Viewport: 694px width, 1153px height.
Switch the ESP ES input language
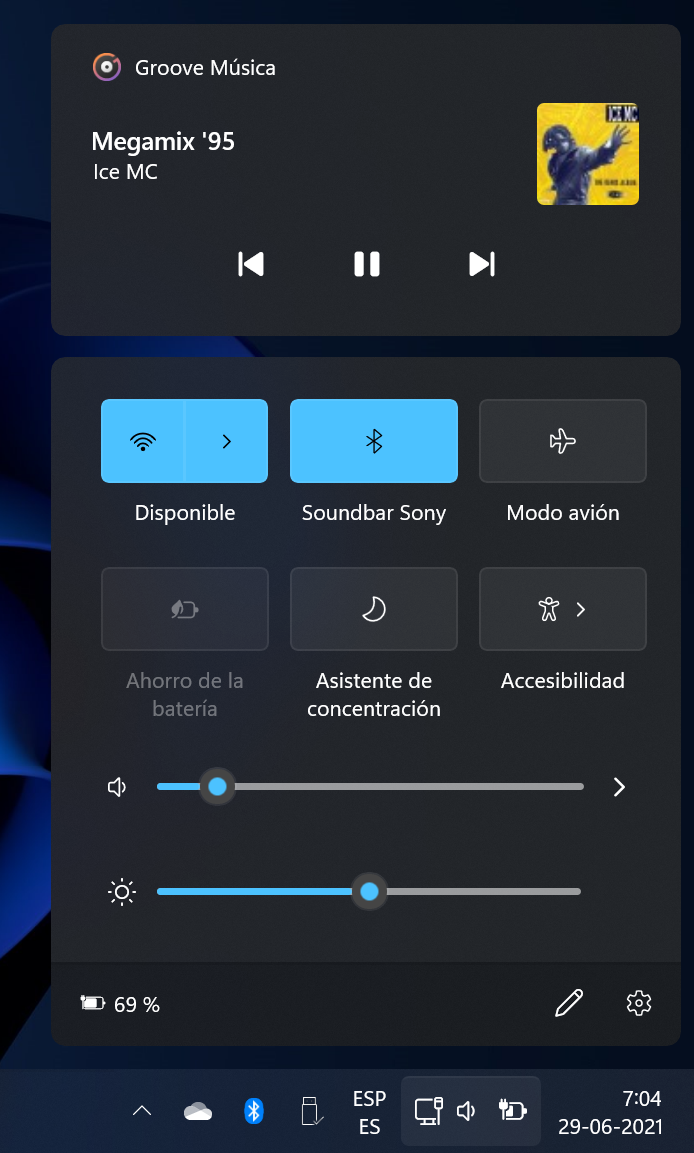[369, 1112]
